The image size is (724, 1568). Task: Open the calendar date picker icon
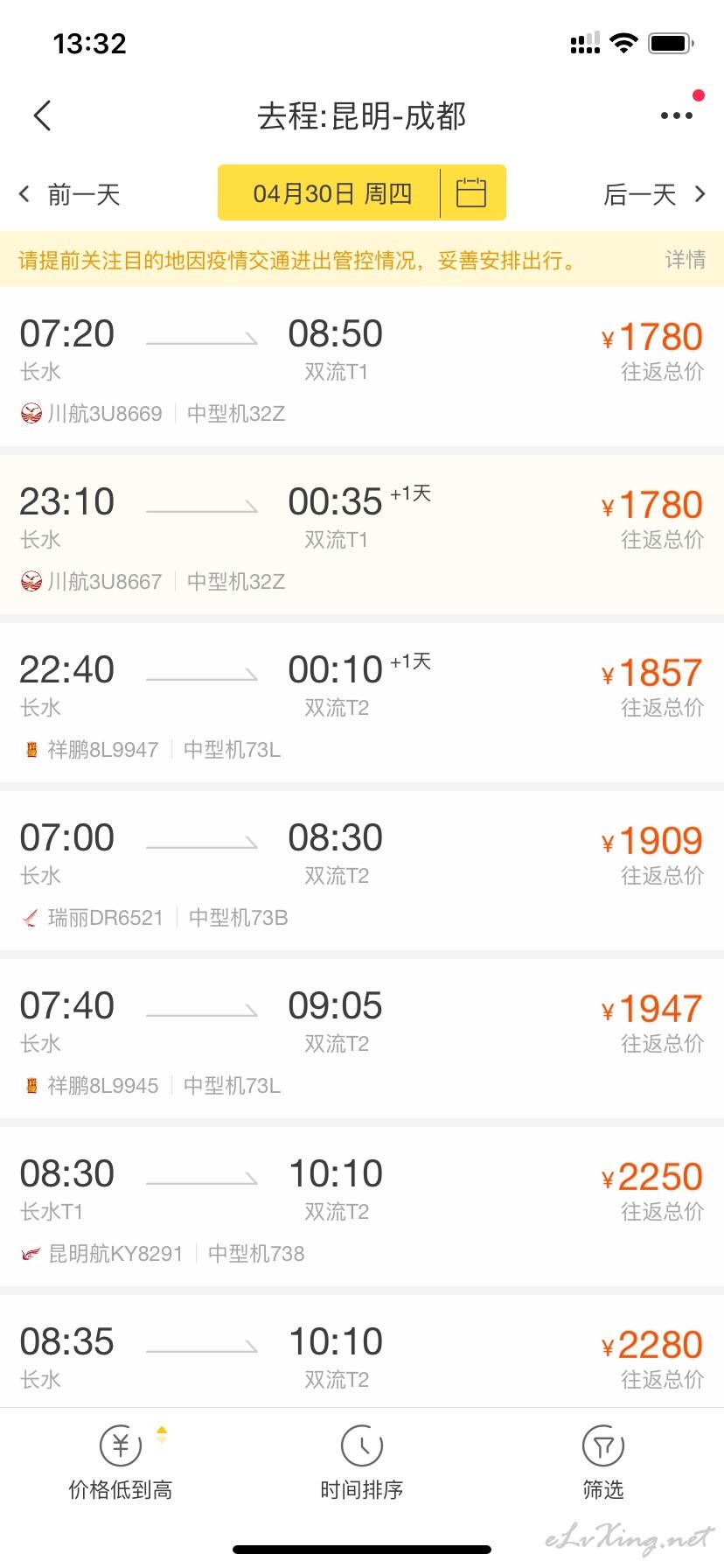coord(471,192)
